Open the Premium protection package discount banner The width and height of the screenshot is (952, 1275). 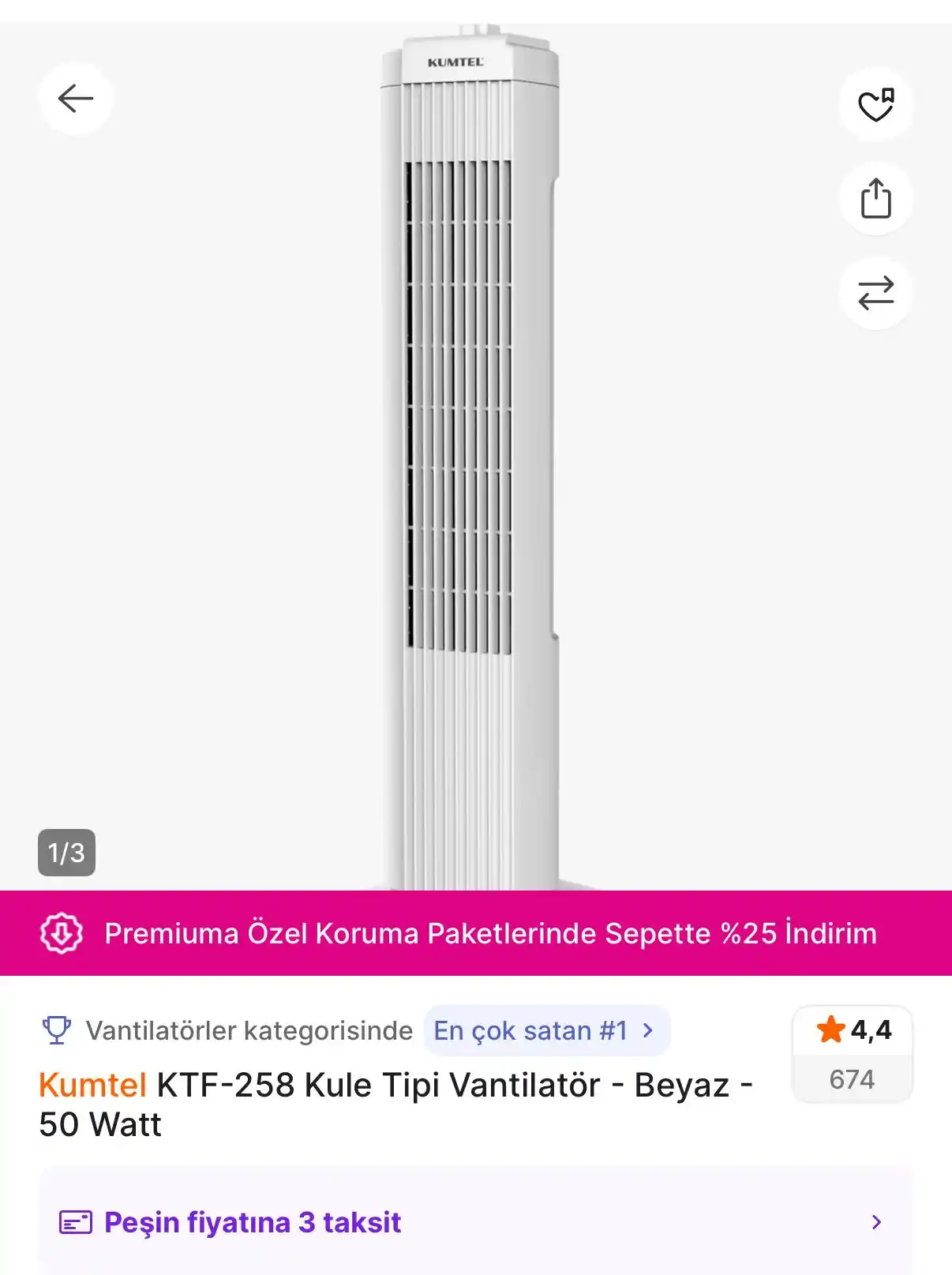(x=476, y=933)
